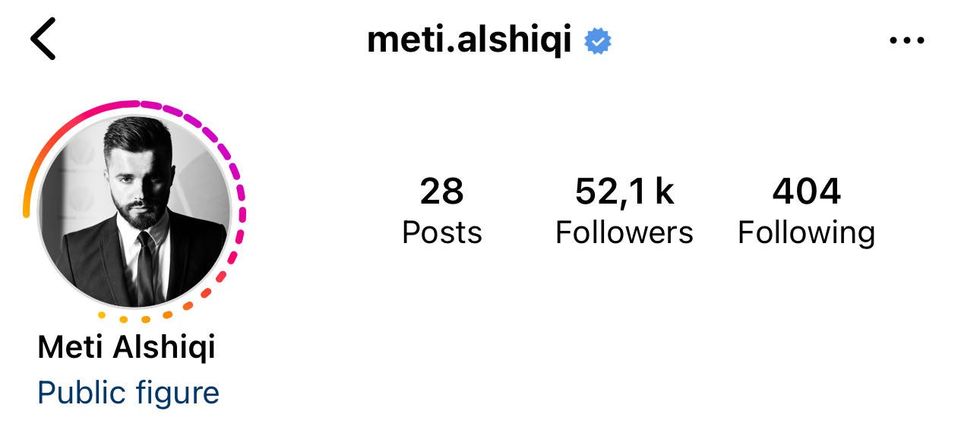Open the Public figure category link
Viewport: 980px width, 430px height.
coord(128,393)
